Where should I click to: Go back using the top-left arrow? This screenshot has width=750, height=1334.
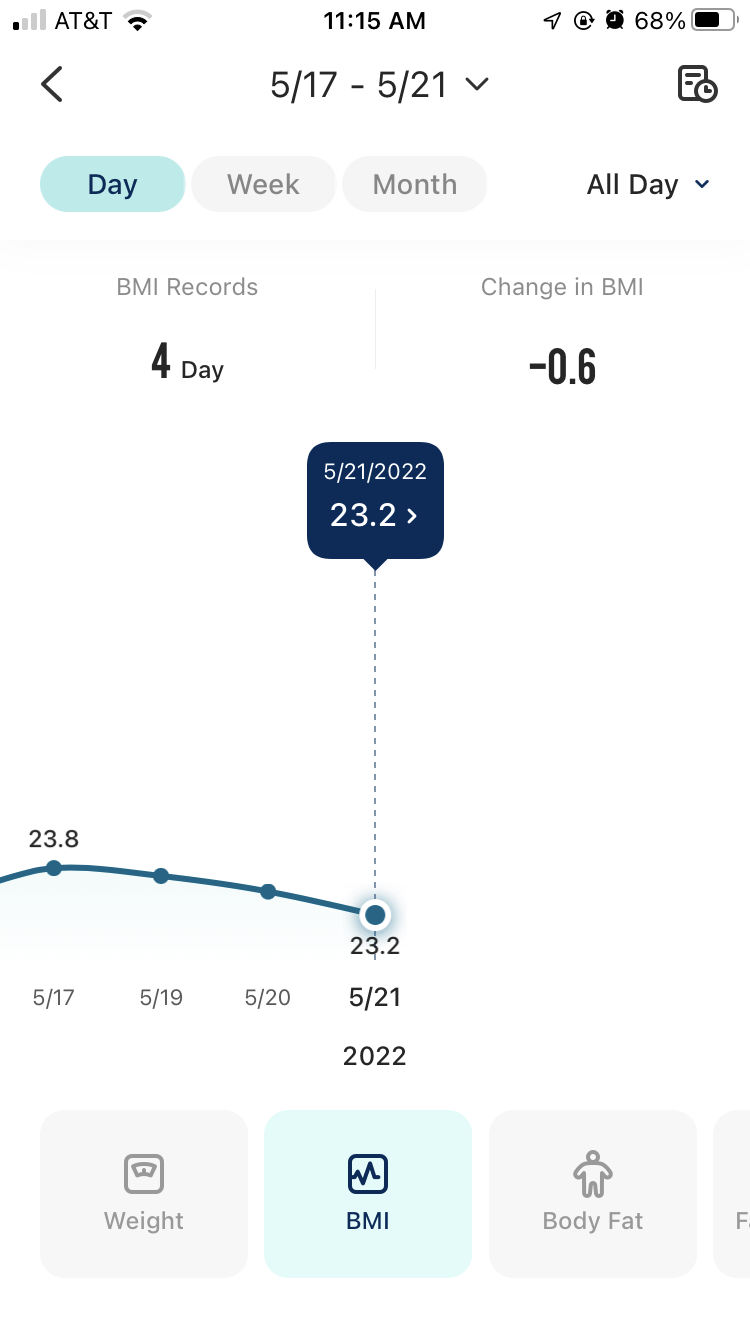52,85
